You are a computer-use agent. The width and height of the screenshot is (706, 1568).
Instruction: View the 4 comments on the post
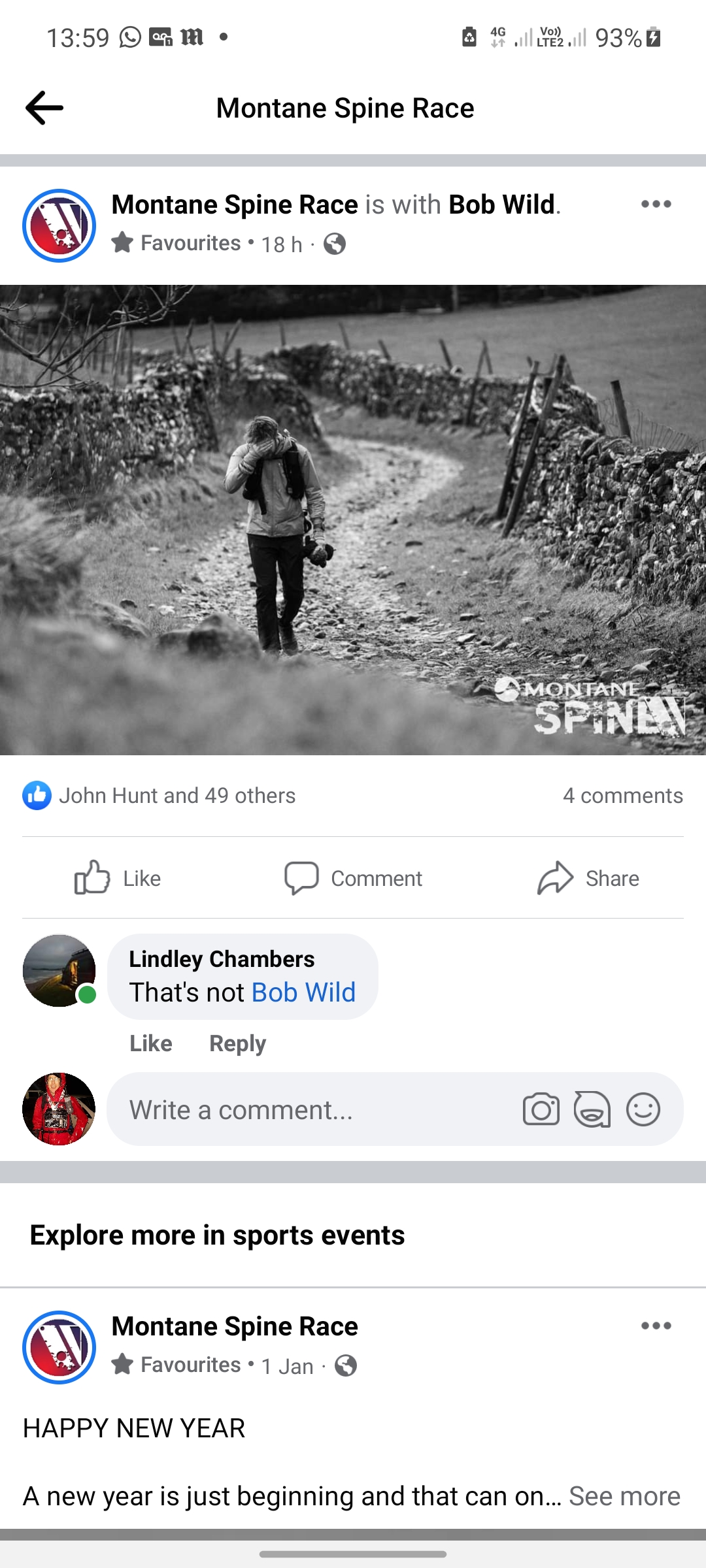[x=622, y=796]
